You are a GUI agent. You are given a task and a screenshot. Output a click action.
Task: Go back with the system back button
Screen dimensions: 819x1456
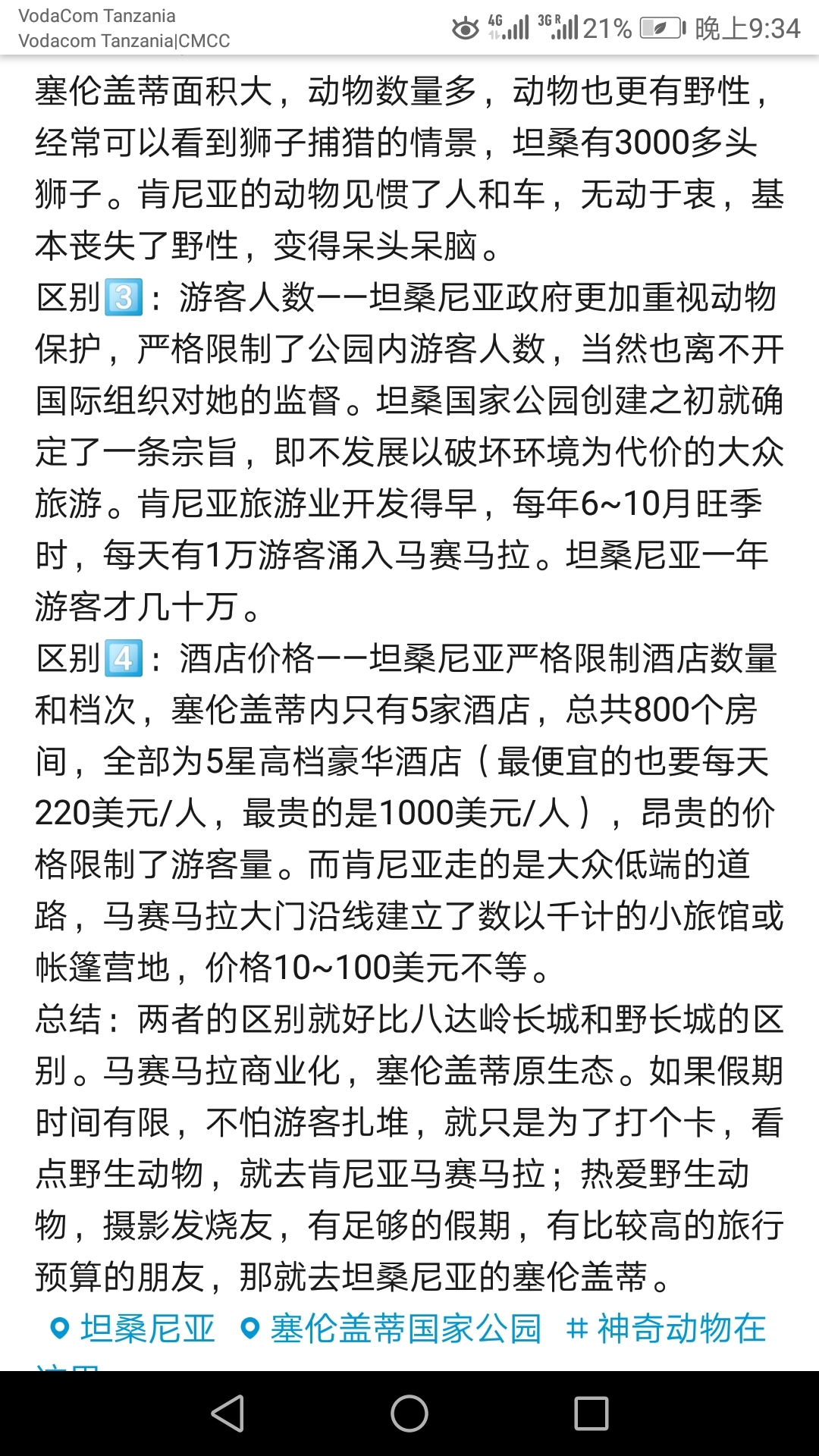click(x=227, y=1414)
